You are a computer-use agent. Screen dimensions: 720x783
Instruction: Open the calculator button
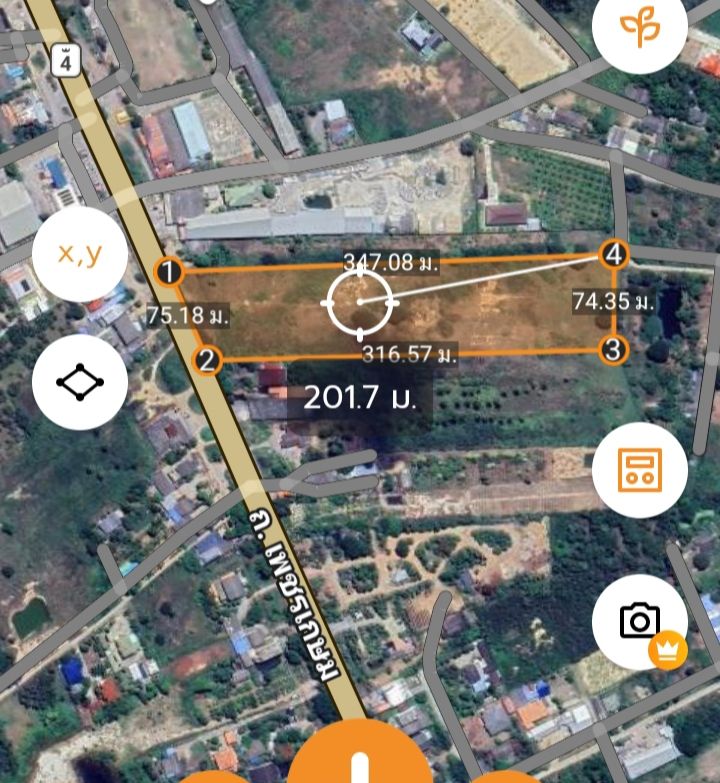(x=639, y=470)
